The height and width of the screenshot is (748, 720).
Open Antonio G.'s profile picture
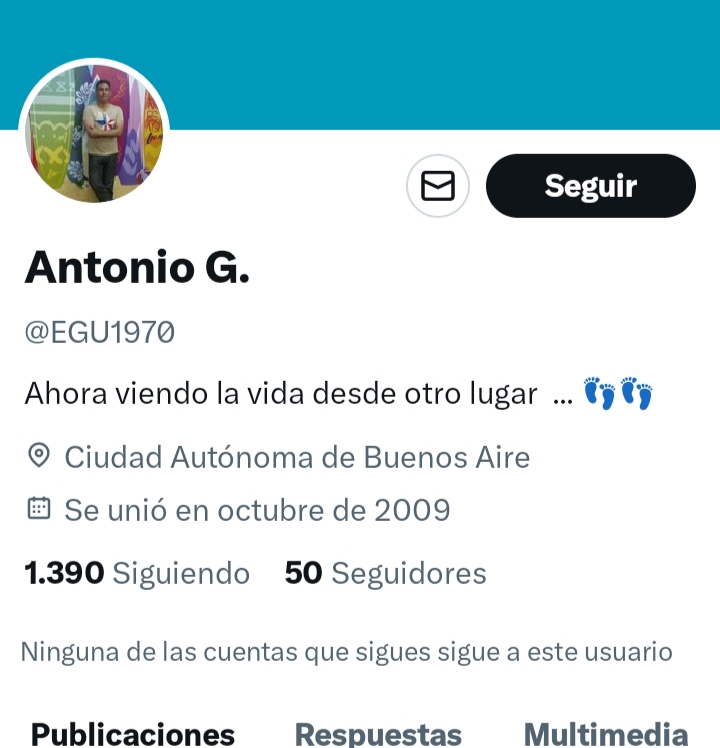tap(96, 134)
